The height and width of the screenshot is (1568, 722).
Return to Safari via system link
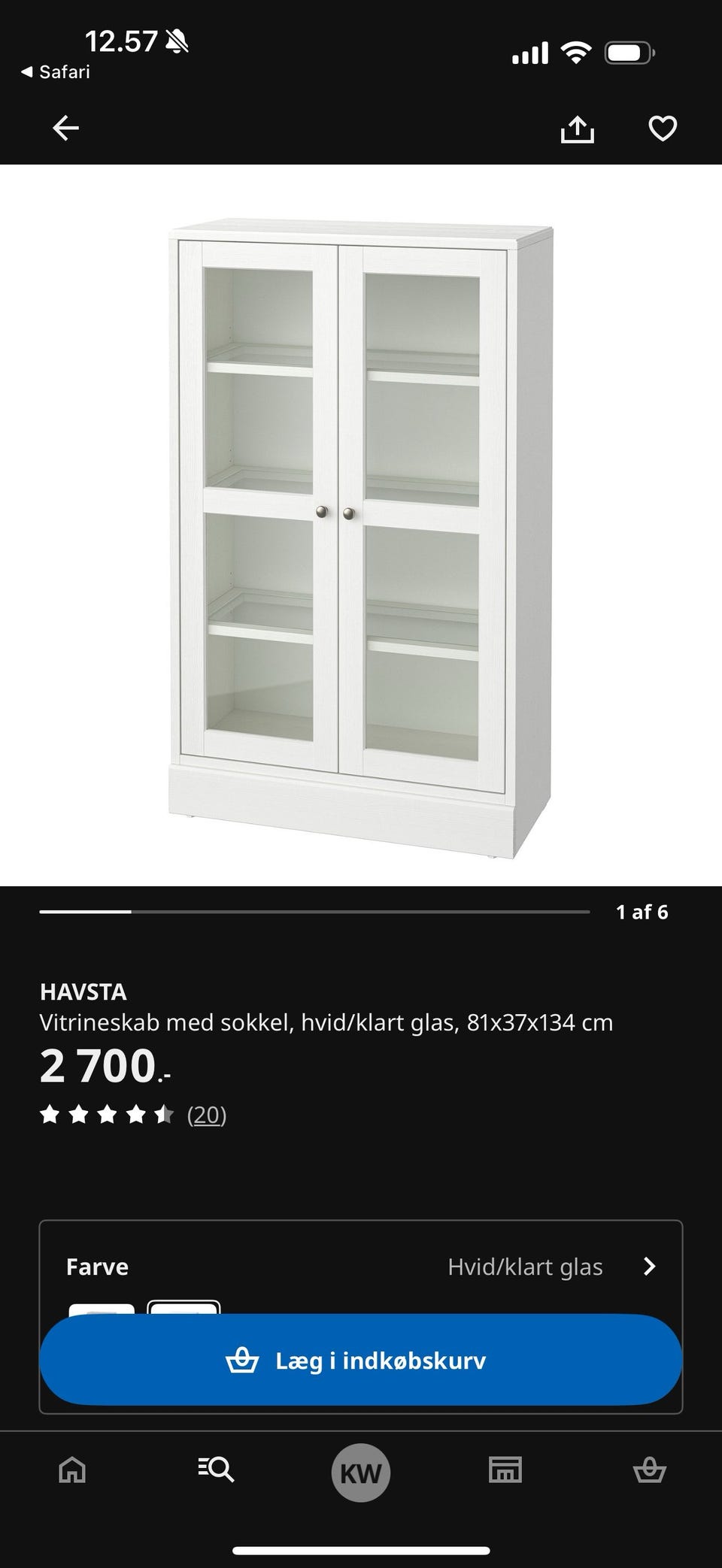coord(55,72)
